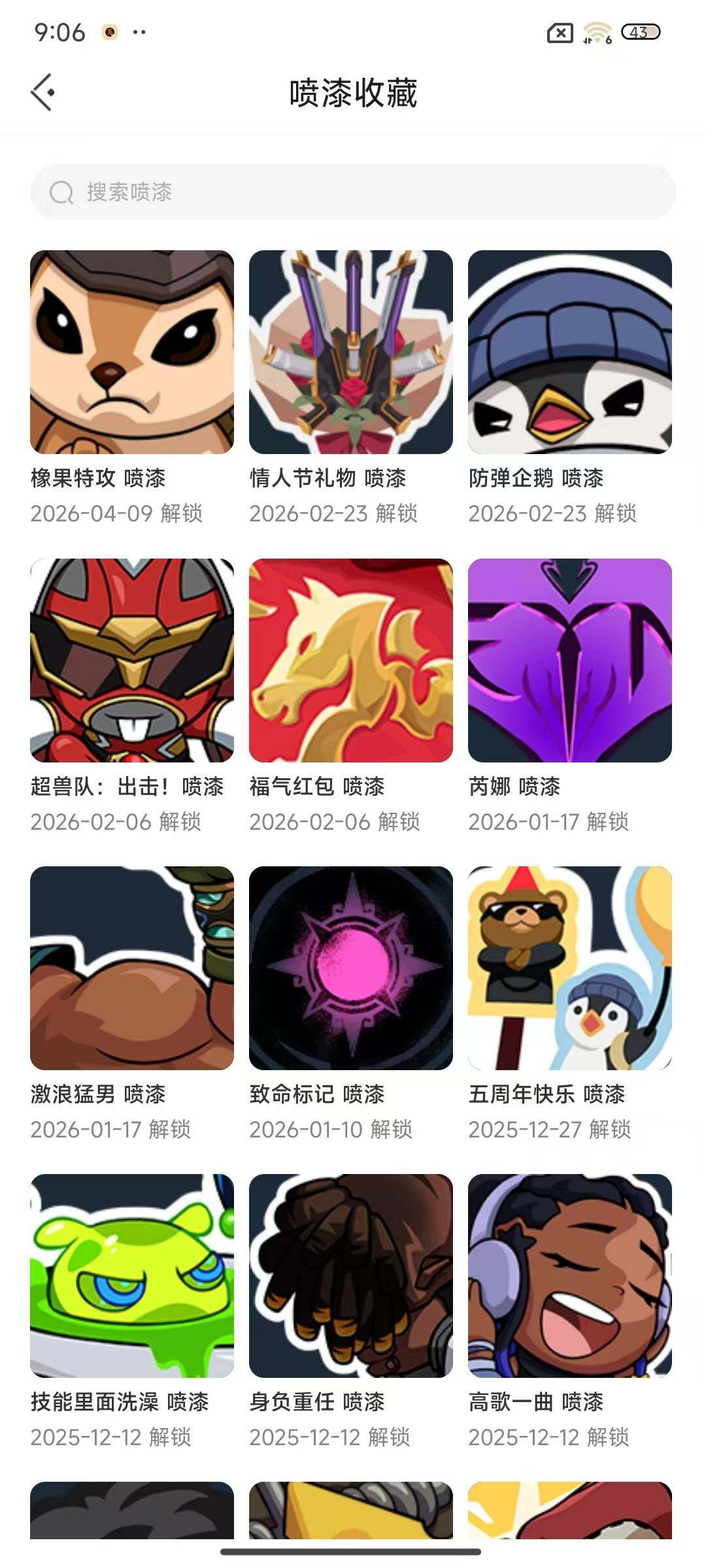Tap the notification dot icon near the clock
Screen dimensions: 706x1568
[x=109, y=31]
